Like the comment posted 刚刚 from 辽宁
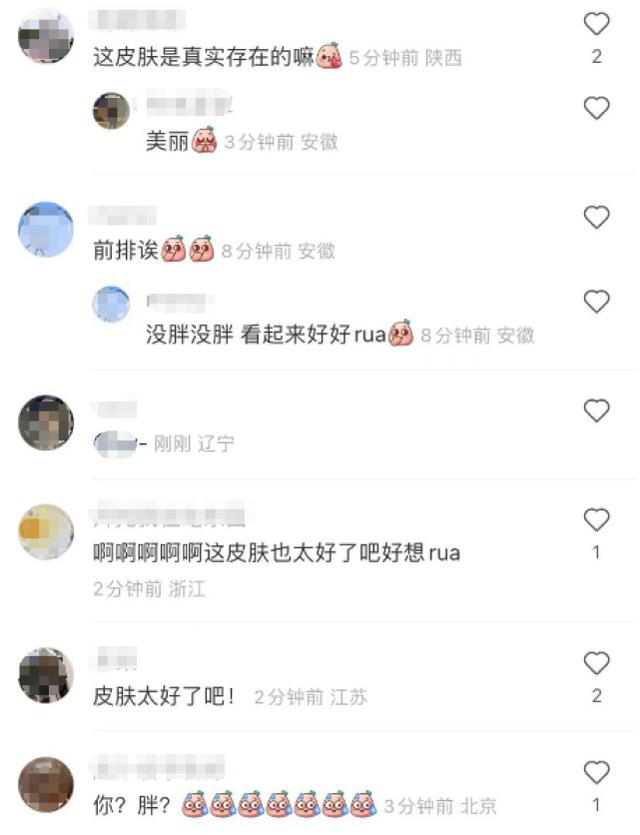This screenshot has height=835, width=640. click(596, 410)
